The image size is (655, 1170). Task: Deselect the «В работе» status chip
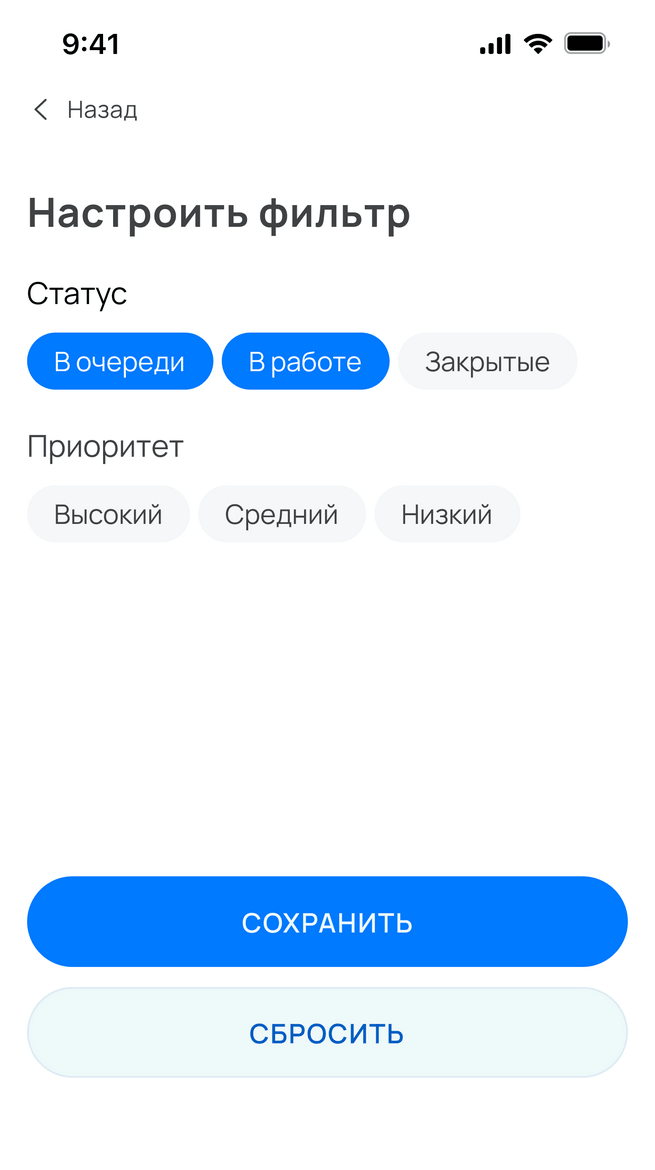305,361
